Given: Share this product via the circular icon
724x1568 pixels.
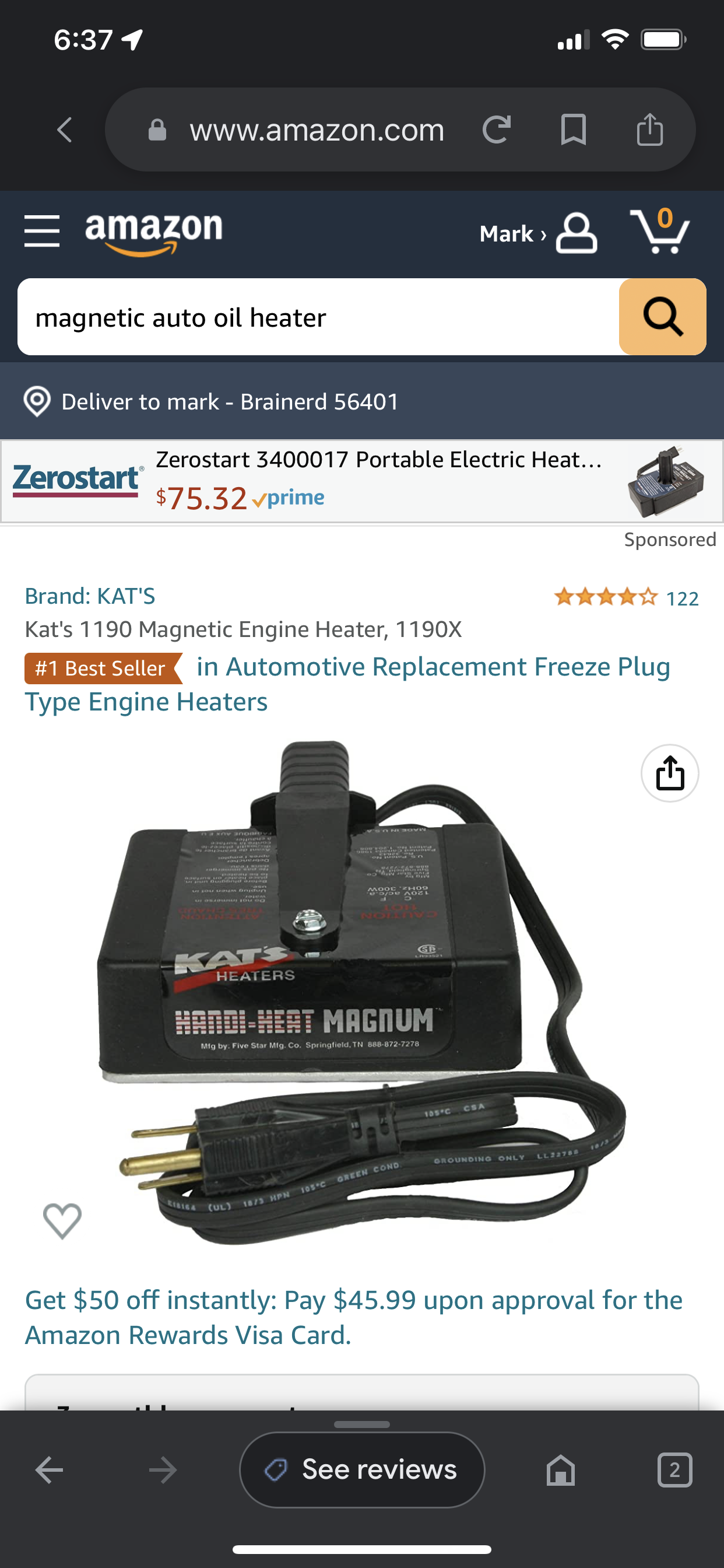Looking at the screenshot, I should pos(670,773).
